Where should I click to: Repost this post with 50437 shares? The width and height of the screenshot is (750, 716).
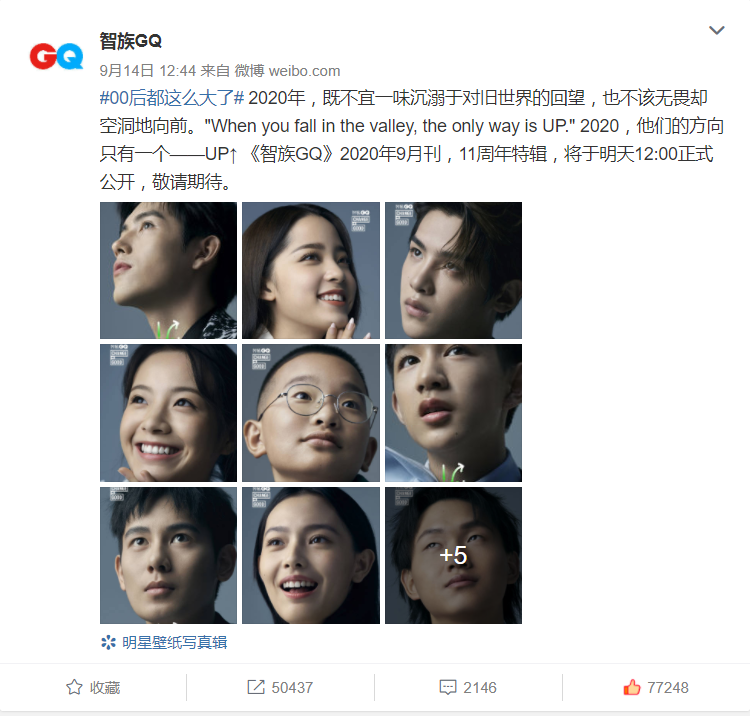280,687
